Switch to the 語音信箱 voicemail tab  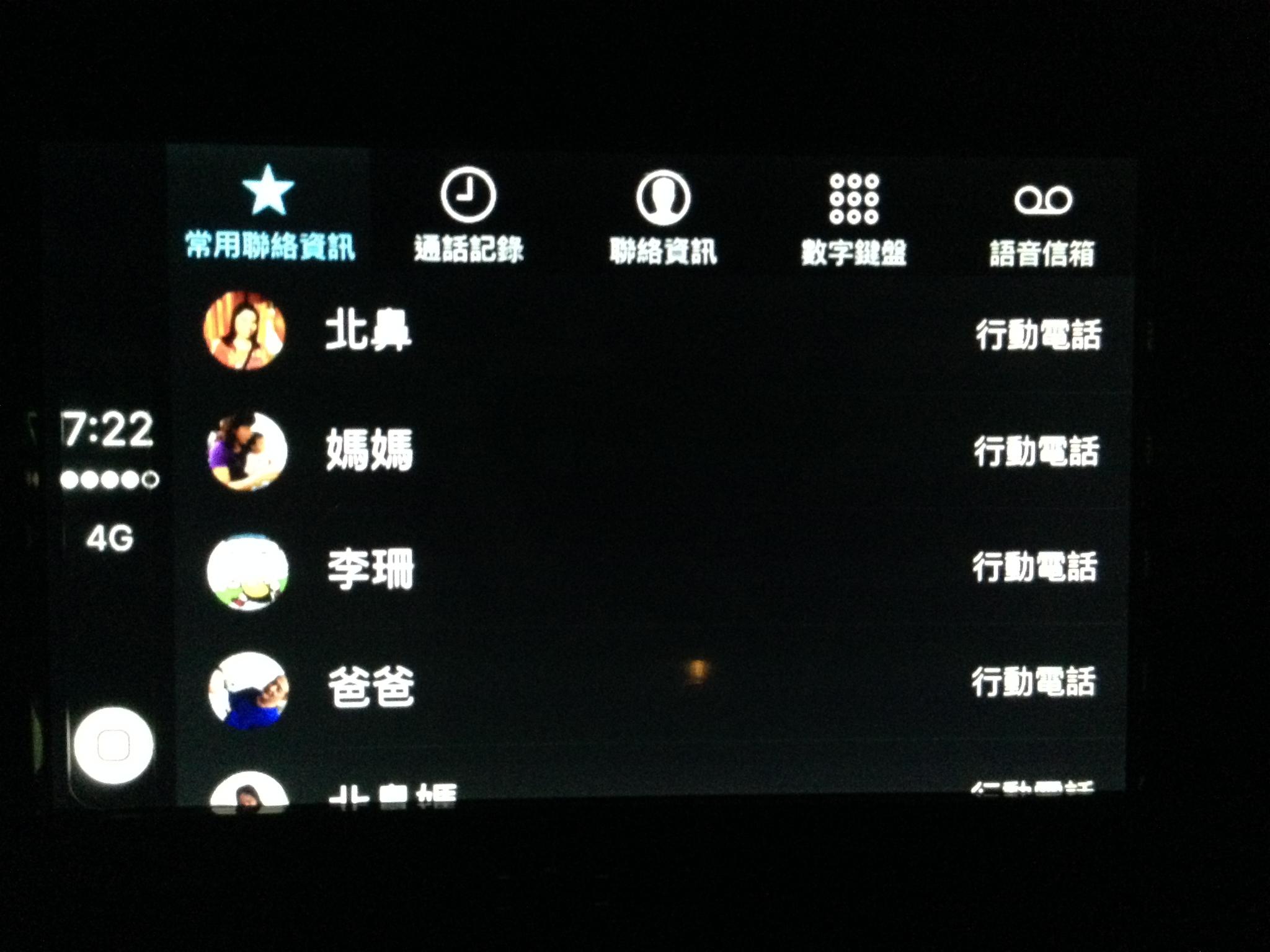(x=1042, y=222)
